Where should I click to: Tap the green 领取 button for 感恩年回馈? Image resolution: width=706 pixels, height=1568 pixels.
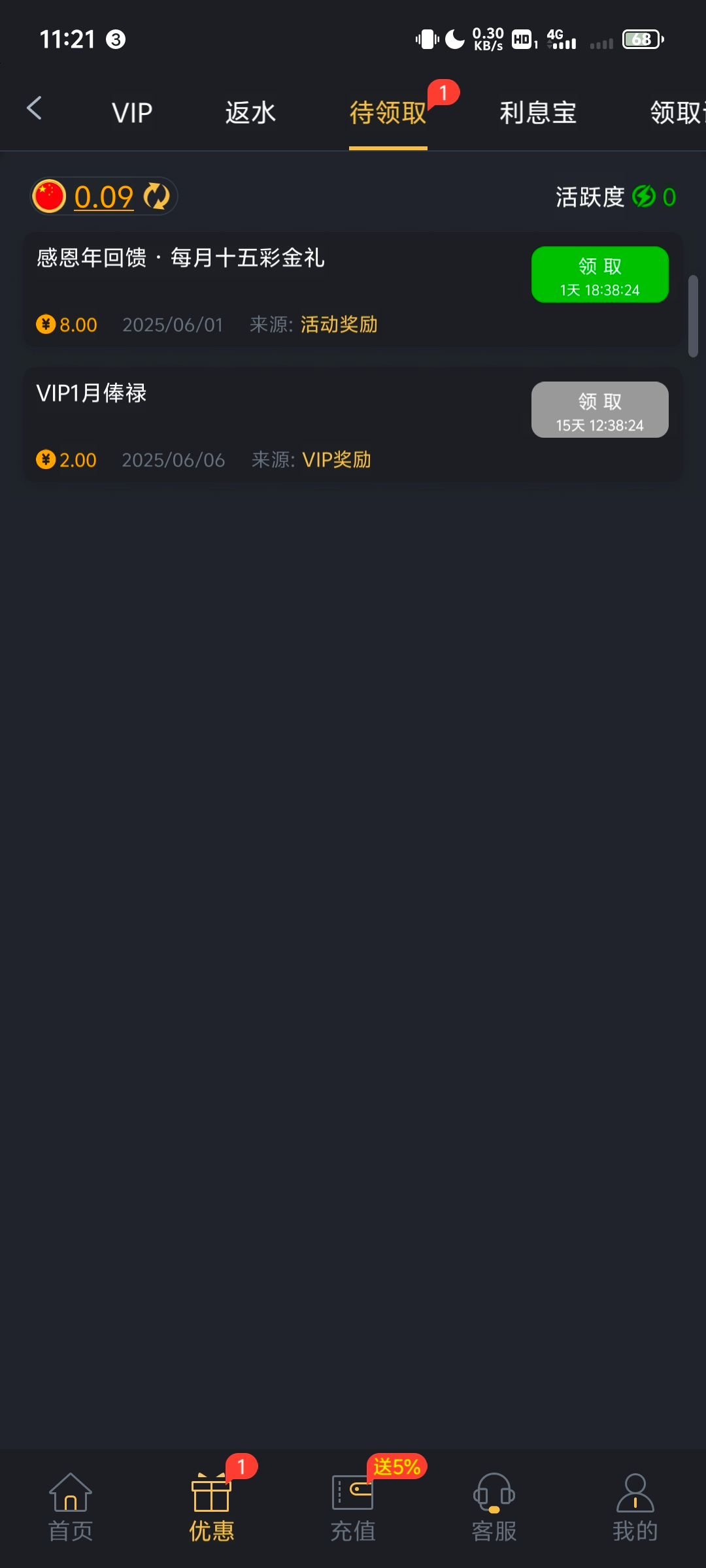[x=599, y=274]
